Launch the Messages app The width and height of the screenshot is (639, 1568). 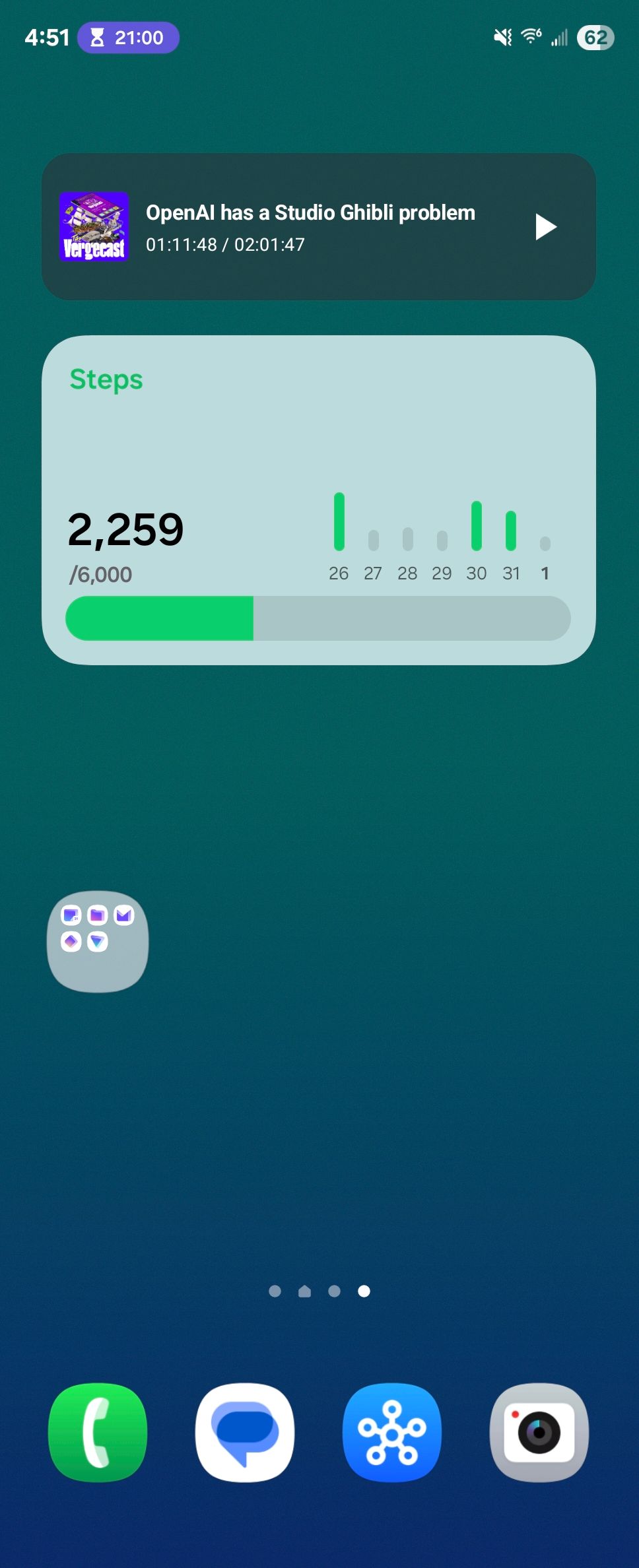[x=245, y=1432]
